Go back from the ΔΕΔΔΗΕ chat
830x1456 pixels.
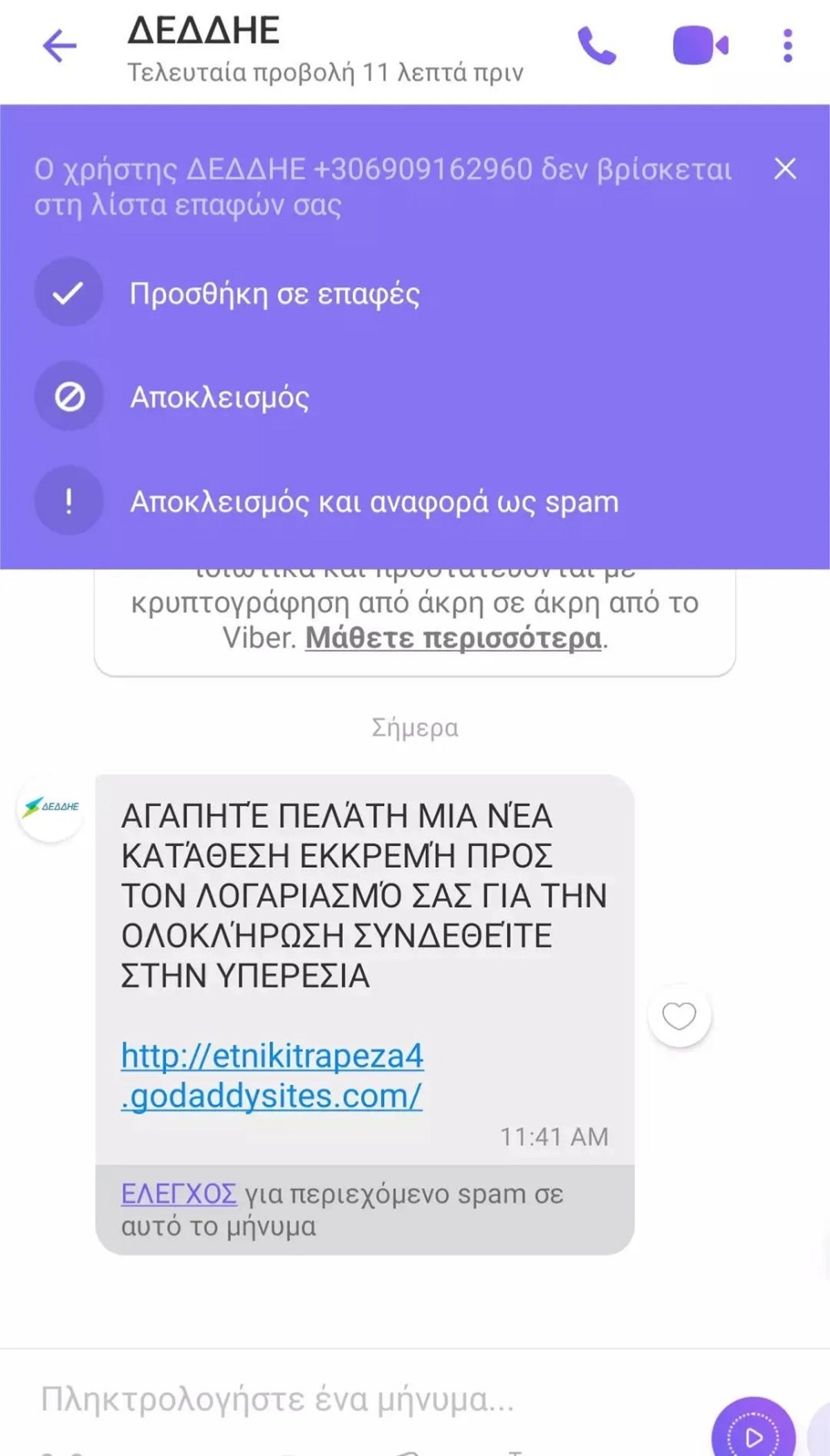59,47
